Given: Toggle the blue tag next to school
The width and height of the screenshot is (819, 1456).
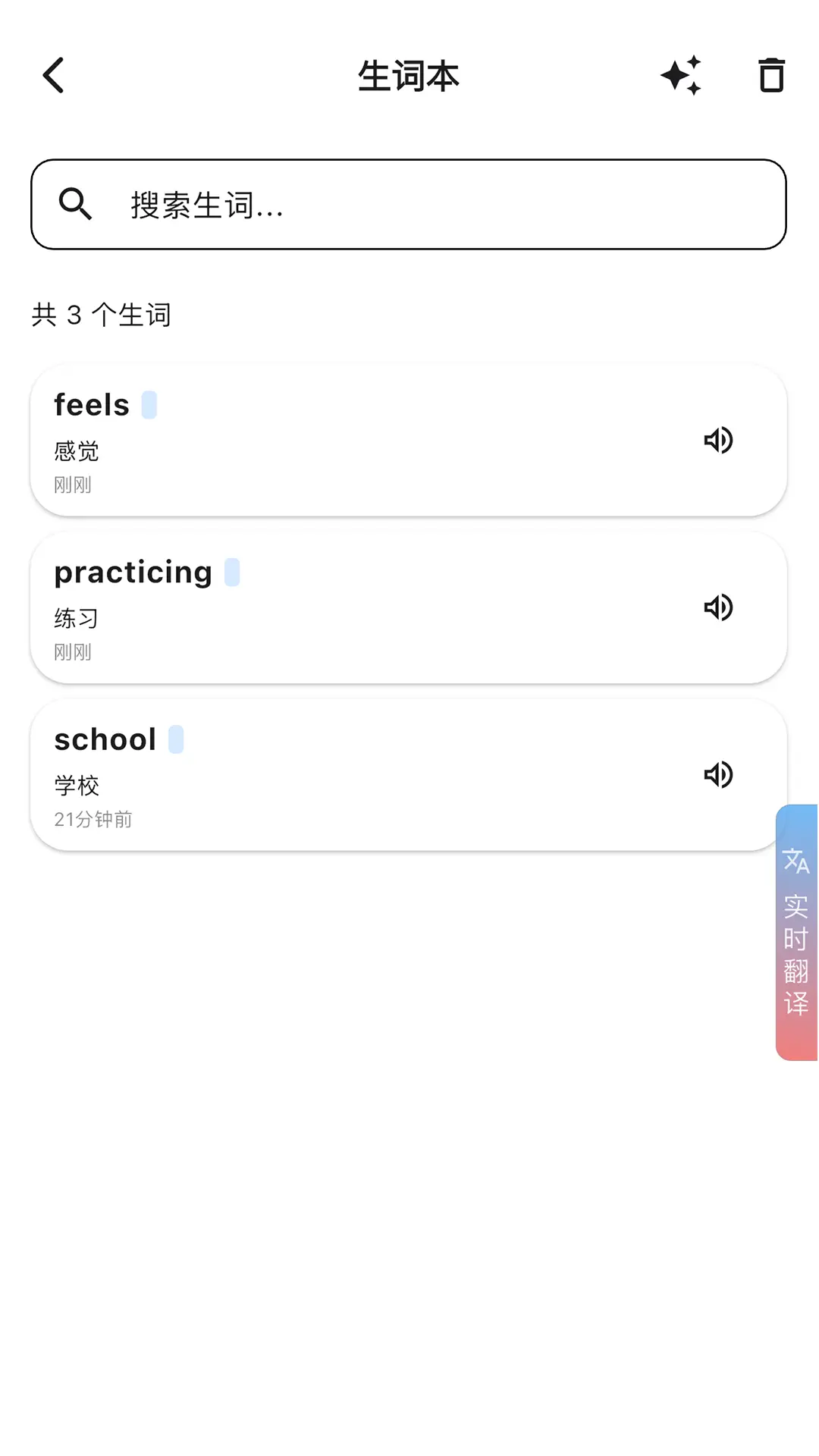Looking at the screenshot, I should coord(175,738).
